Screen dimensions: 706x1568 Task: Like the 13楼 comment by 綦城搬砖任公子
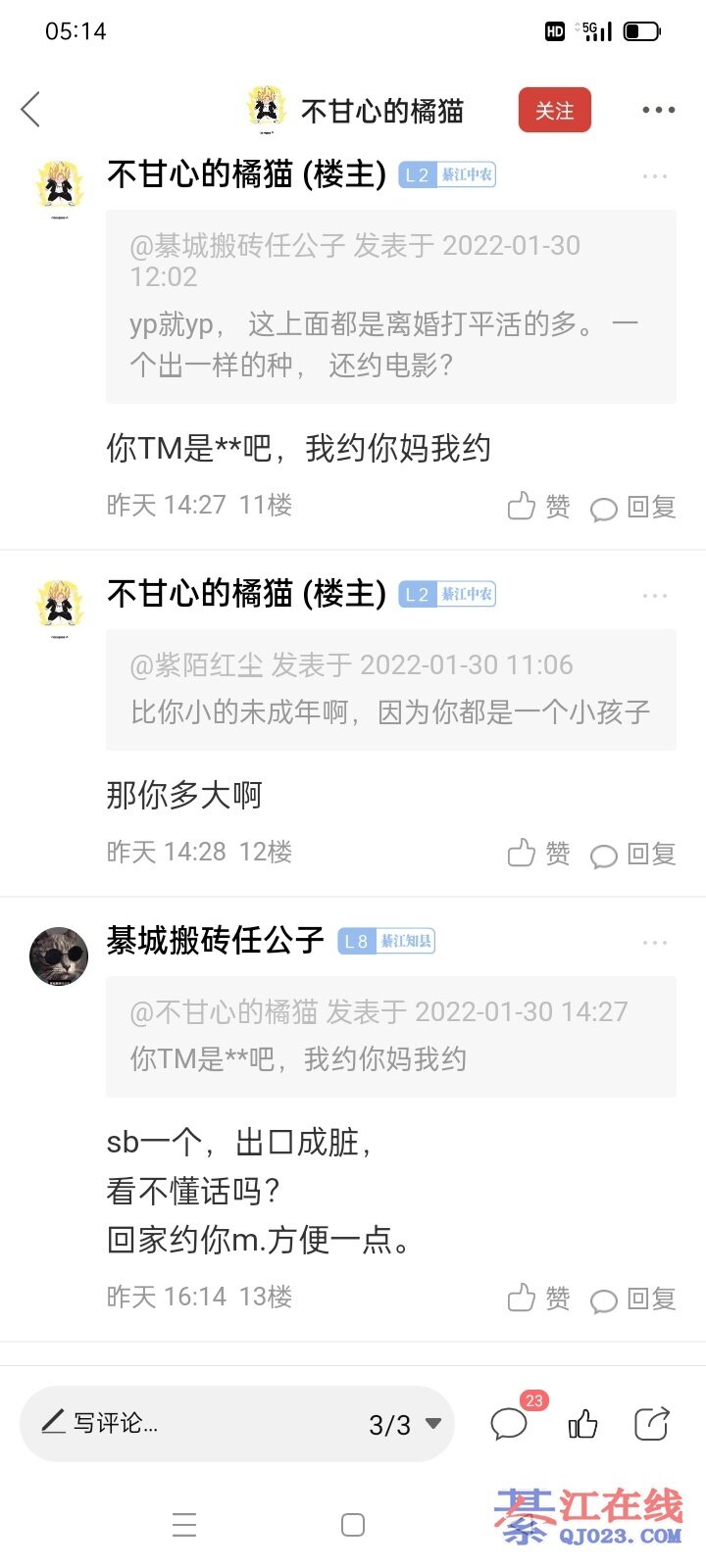[x=538, y=1298]
